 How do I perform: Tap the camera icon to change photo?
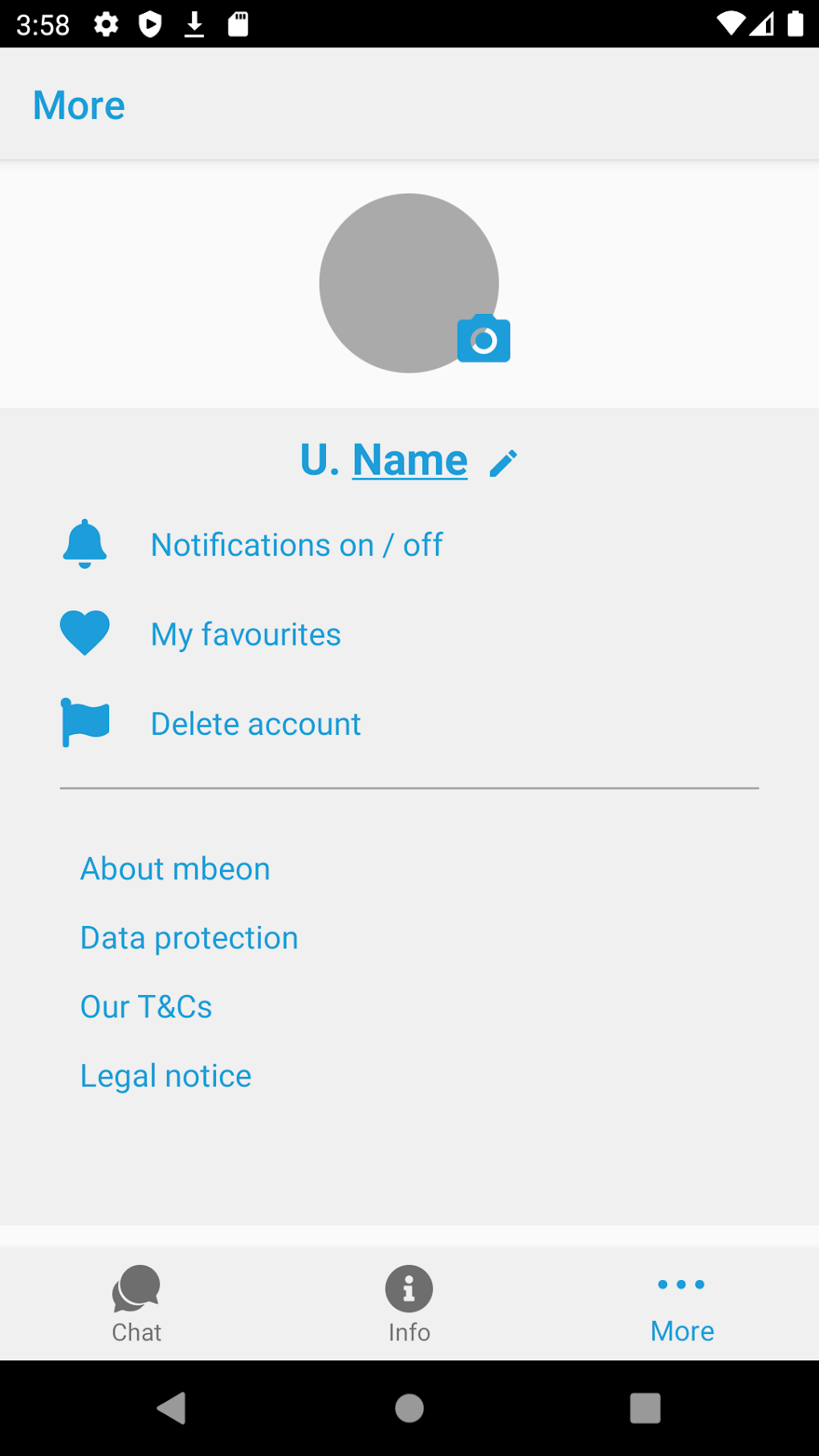[x=483, y=340]
